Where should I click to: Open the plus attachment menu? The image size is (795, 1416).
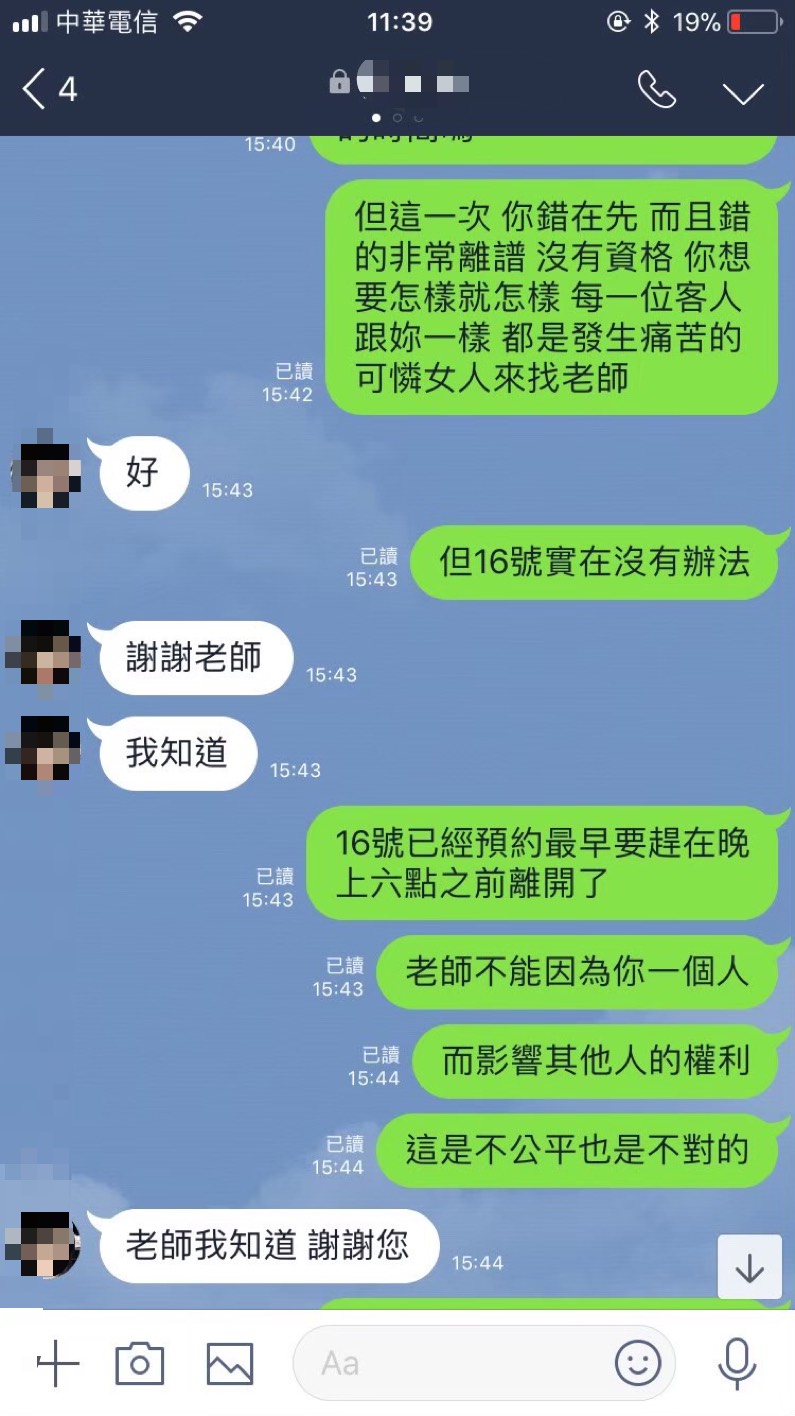(x=57, y=1362)
